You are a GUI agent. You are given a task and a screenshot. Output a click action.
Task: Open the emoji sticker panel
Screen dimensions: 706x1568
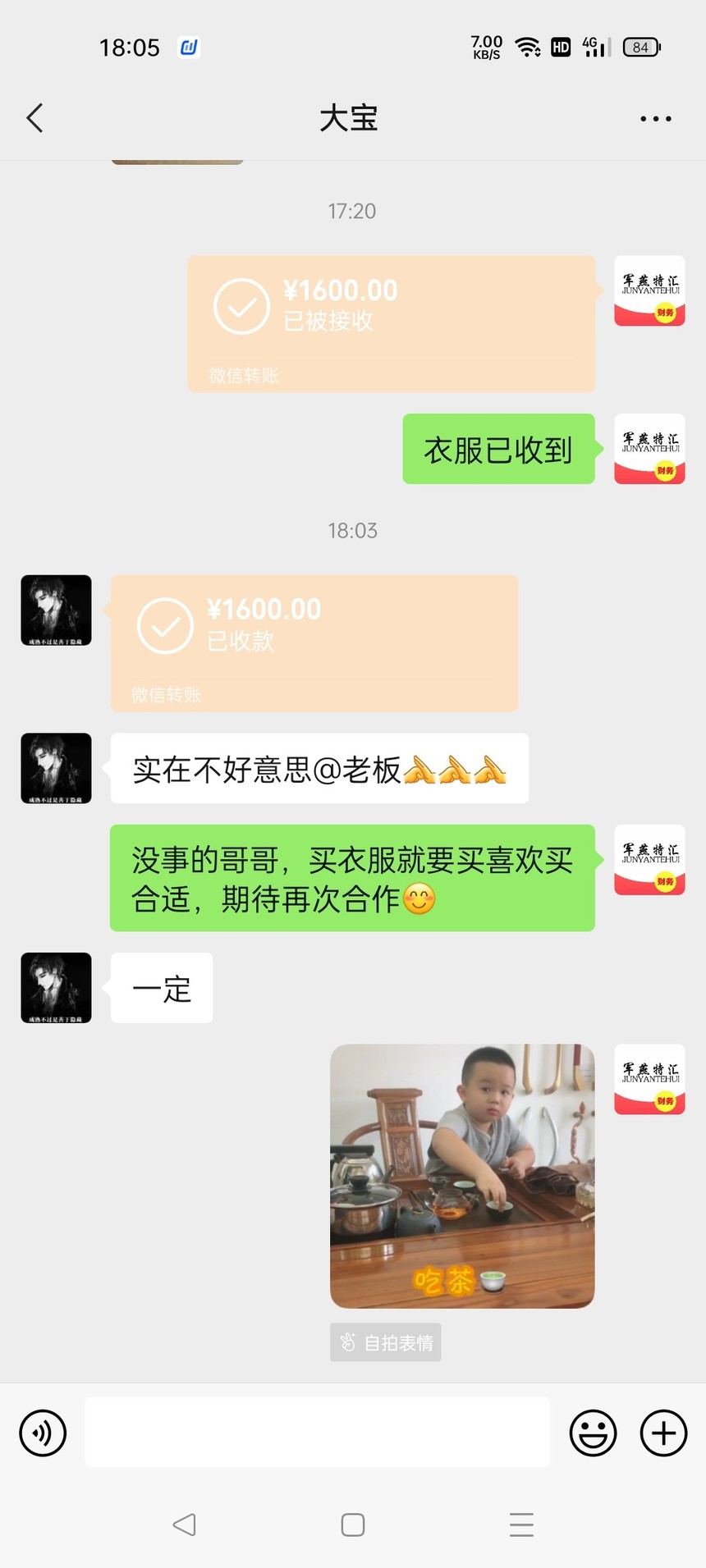pos(593,1433)
